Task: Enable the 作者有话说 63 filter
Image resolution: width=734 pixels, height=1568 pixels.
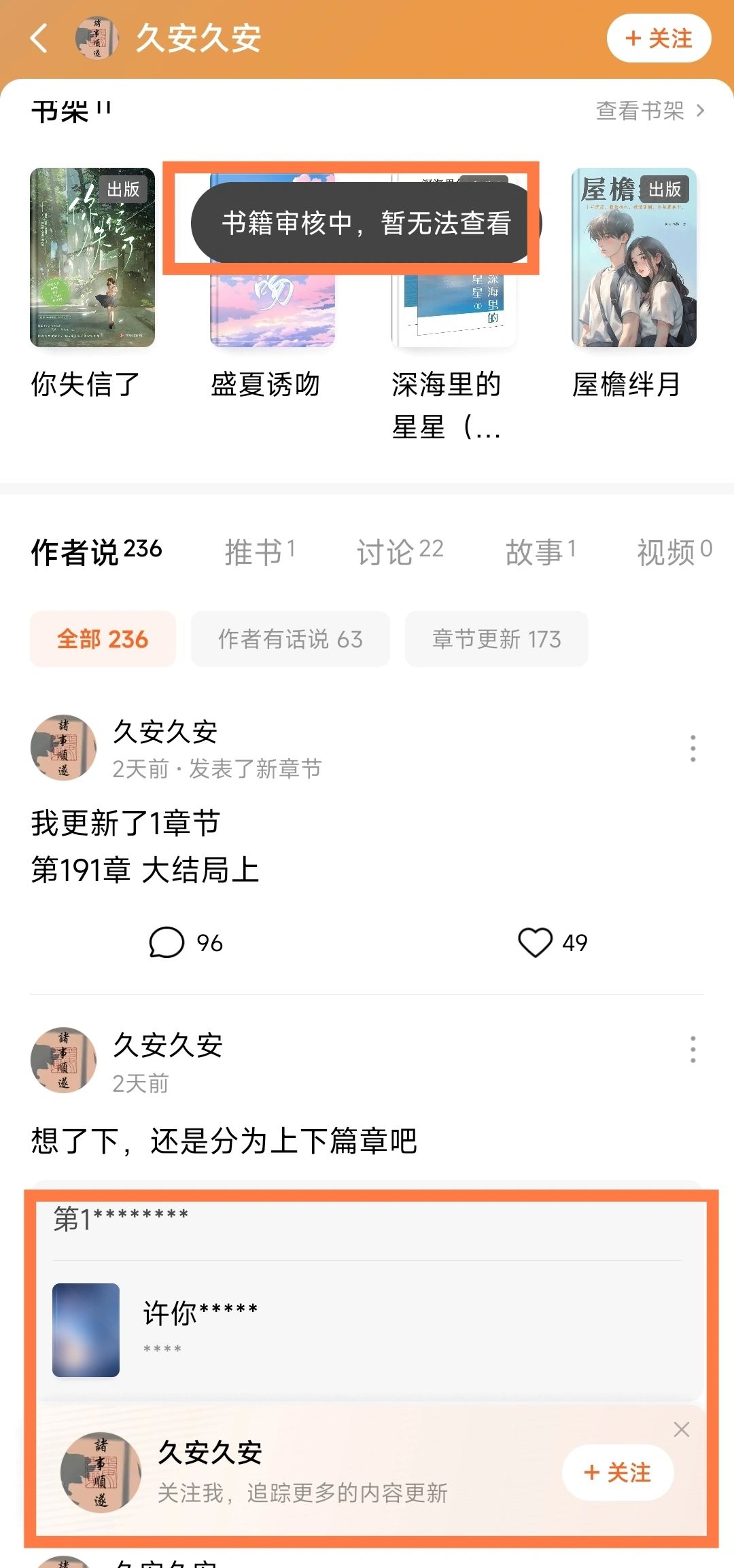Action: [x=290, y=638]
